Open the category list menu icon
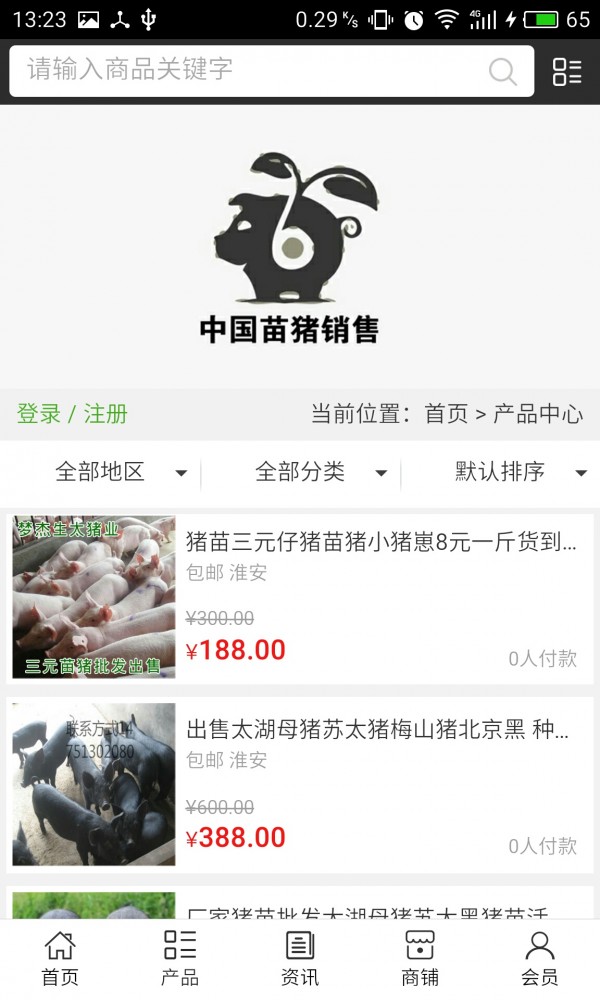 tap(567, 71)
